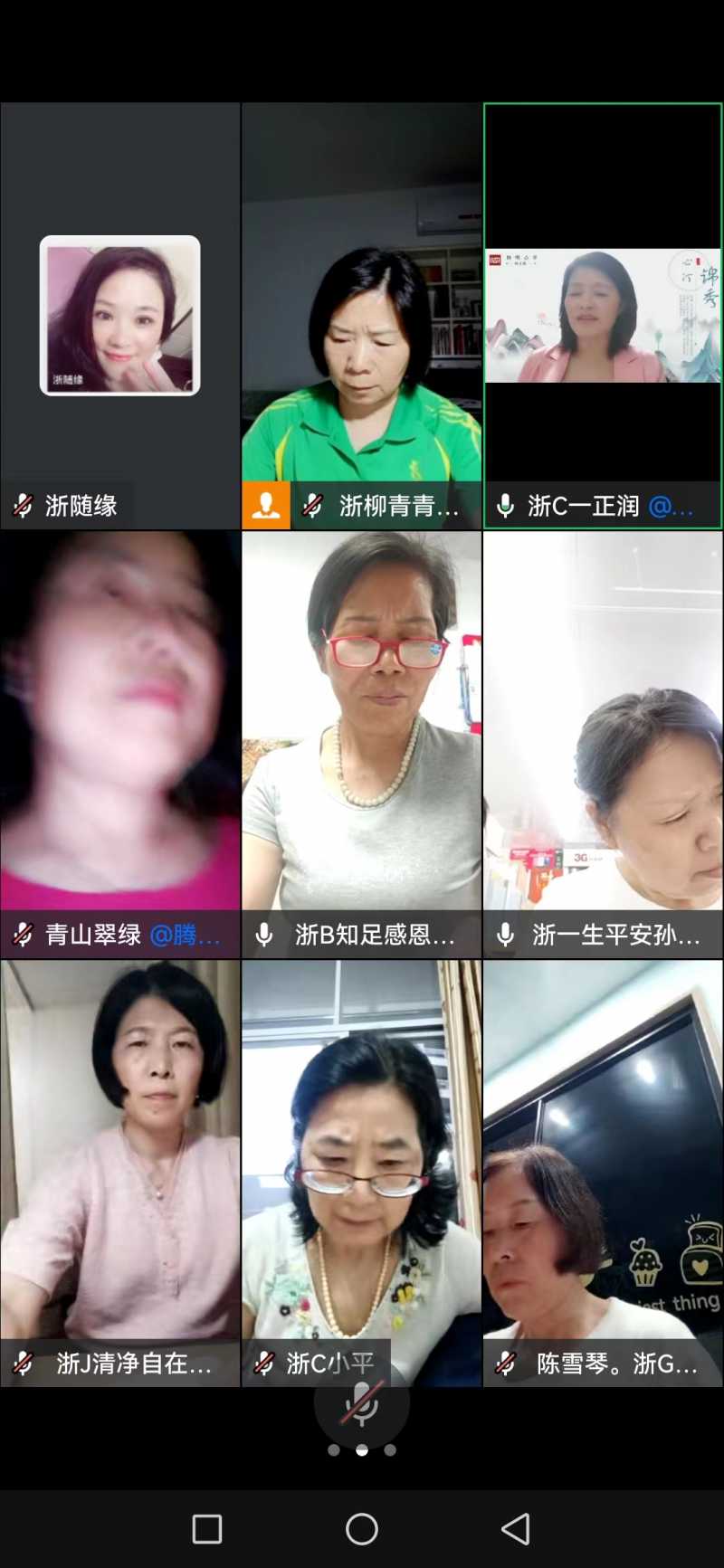
Task: Tap the 青山翠绿 video tile
Action: tap(120, 744)
